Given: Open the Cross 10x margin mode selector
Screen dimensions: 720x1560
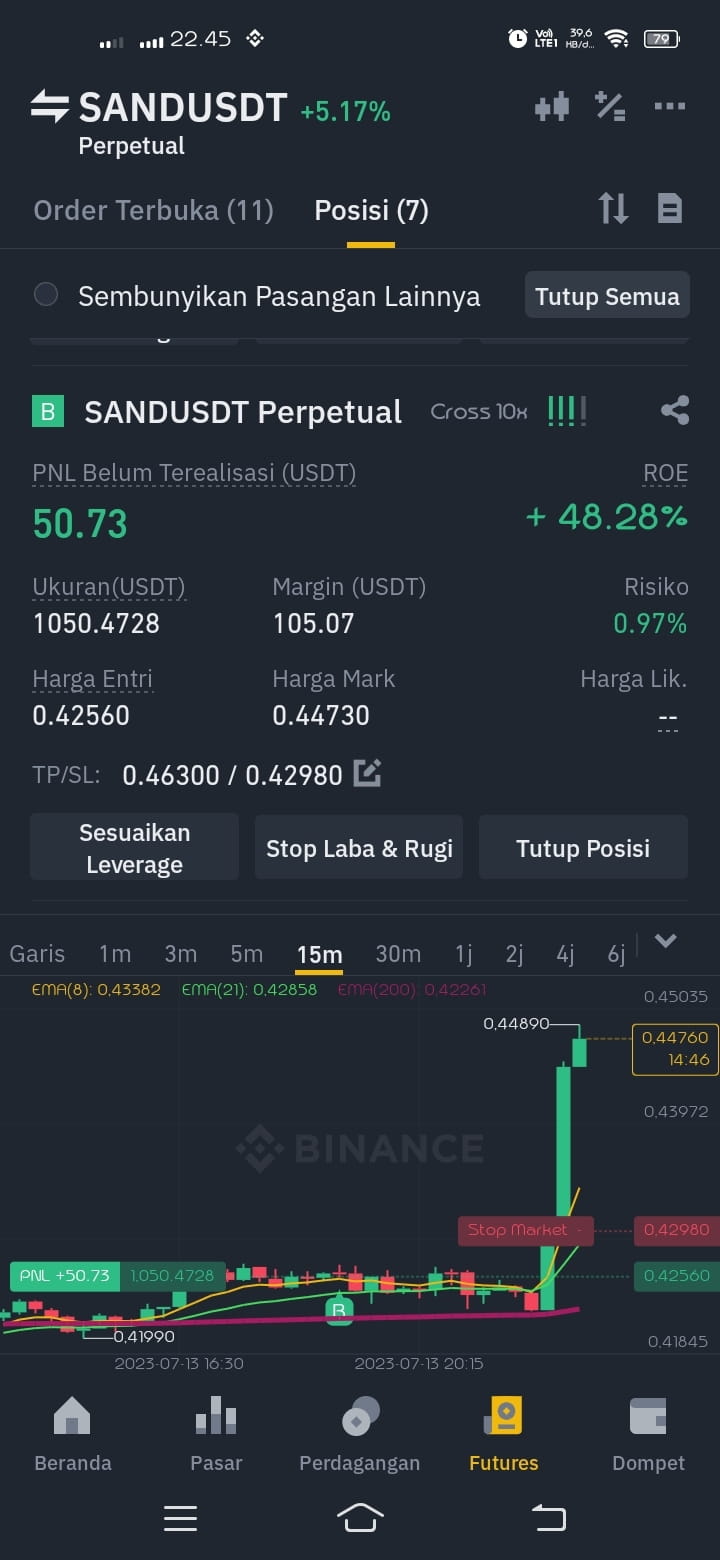Looking at the screenshot, I should pos(478,411).
